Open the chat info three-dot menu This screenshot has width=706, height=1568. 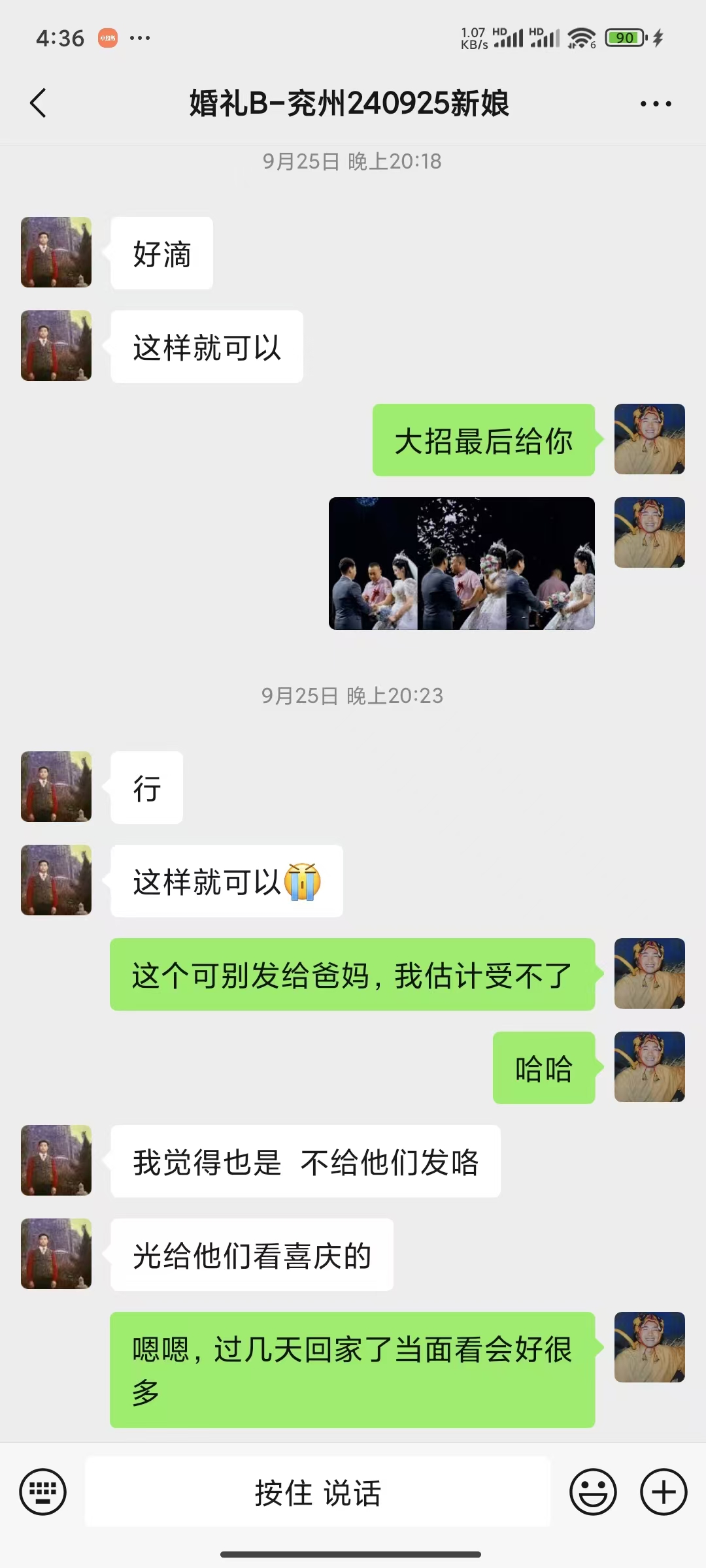tap(656, 104)
